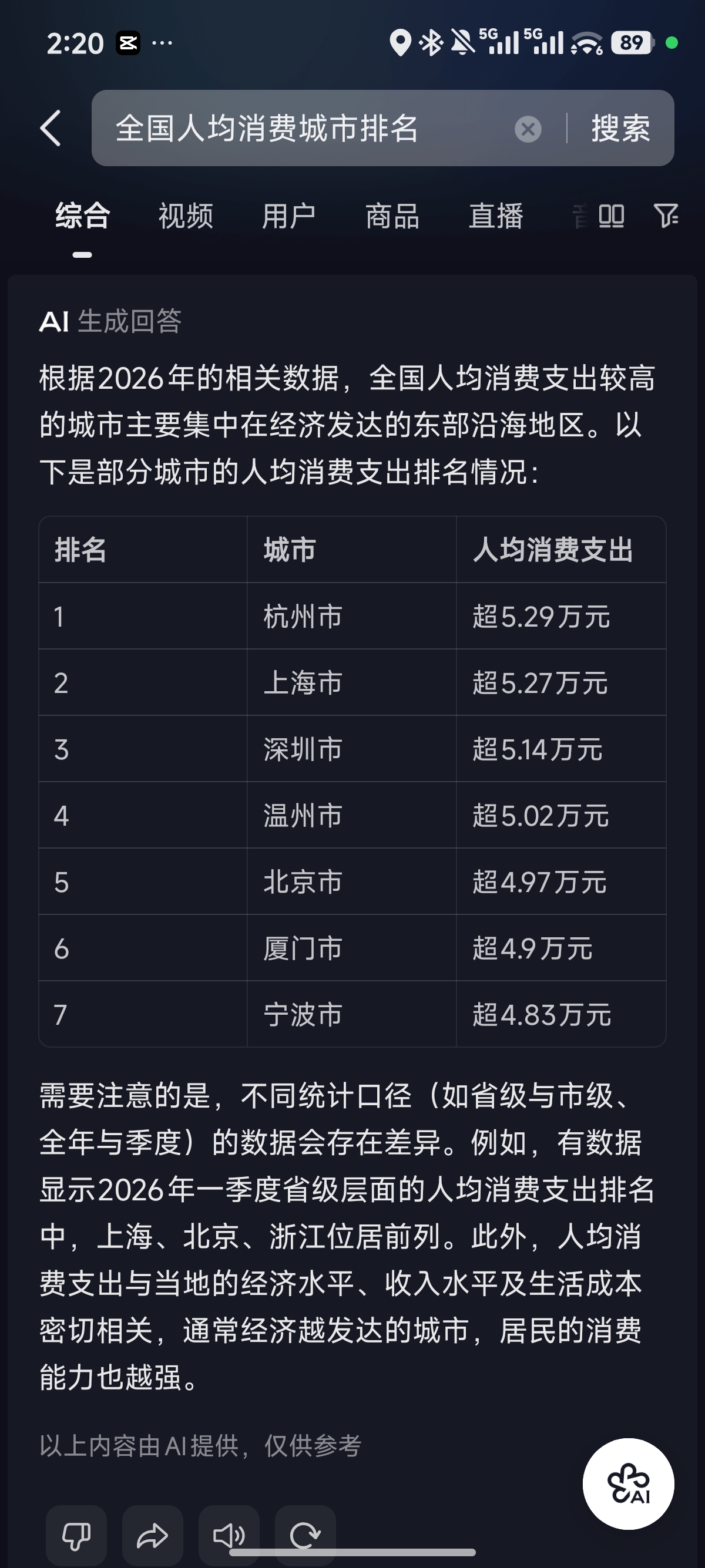The image size is (705, 1568).
Task: Switch to the 直播 tab
Action: pyautogui.click(x=496, y=216)
